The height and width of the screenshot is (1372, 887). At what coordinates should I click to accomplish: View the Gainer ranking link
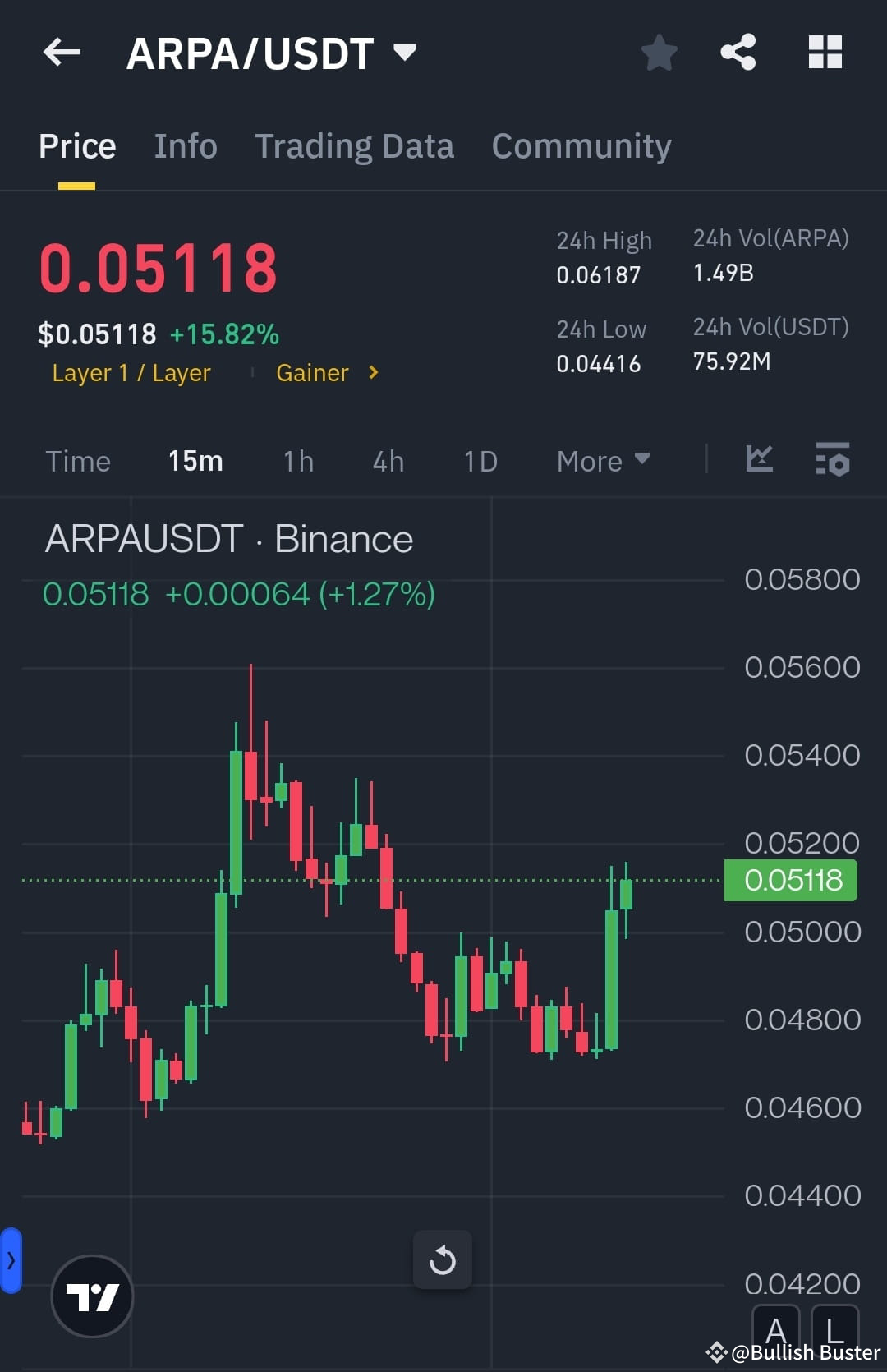tap(312, 372)
